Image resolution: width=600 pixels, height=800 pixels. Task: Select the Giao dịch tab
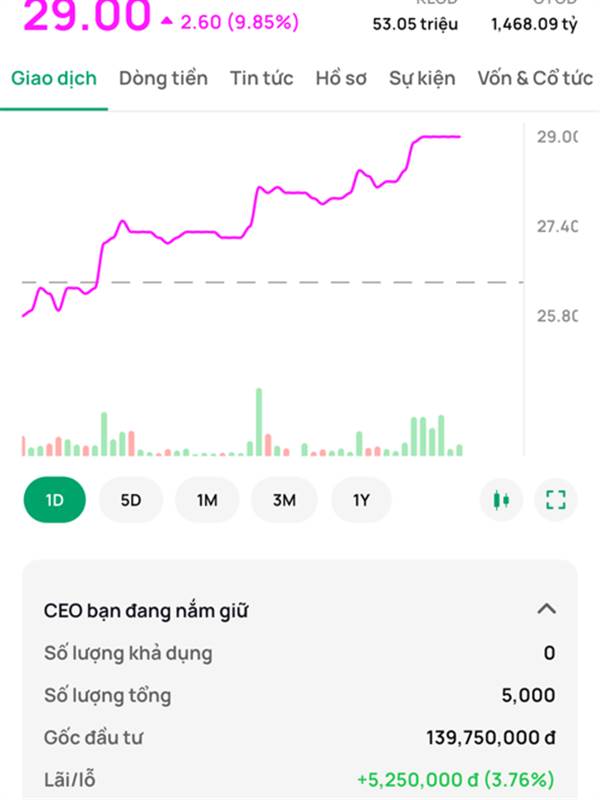54,78
